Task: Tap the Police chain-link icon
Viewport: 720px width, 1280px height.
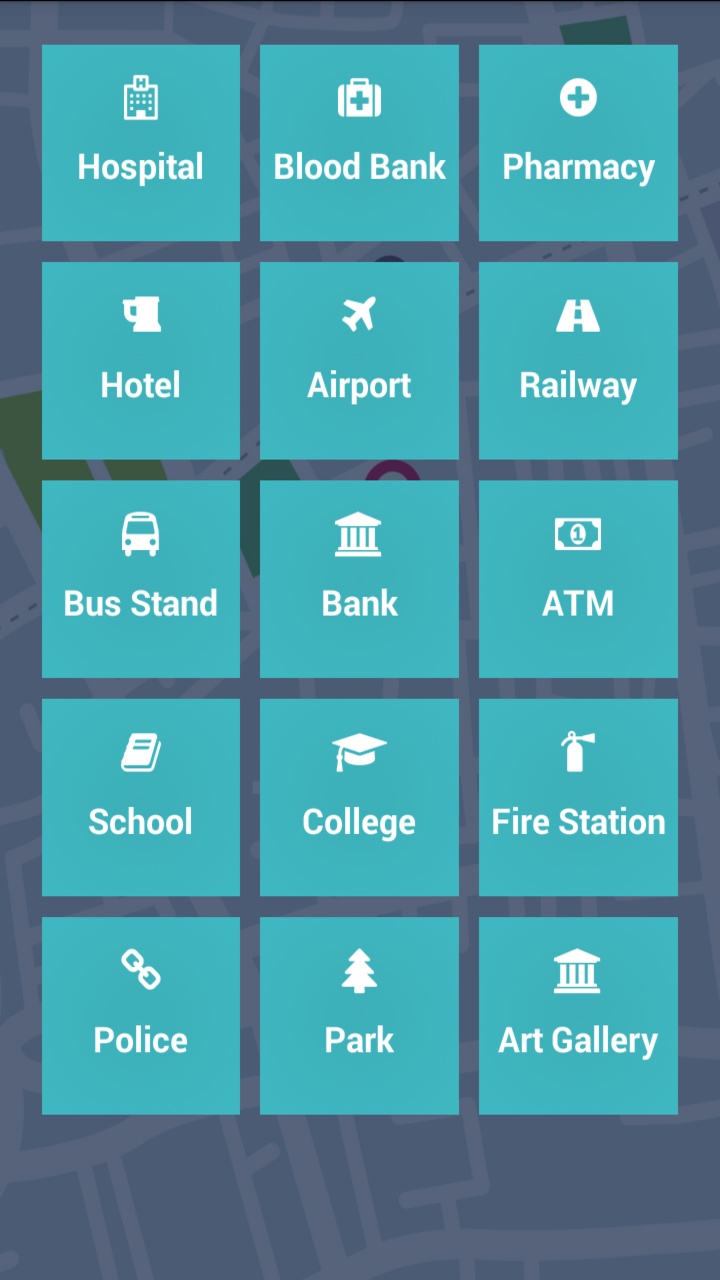Action: point(140,969)
